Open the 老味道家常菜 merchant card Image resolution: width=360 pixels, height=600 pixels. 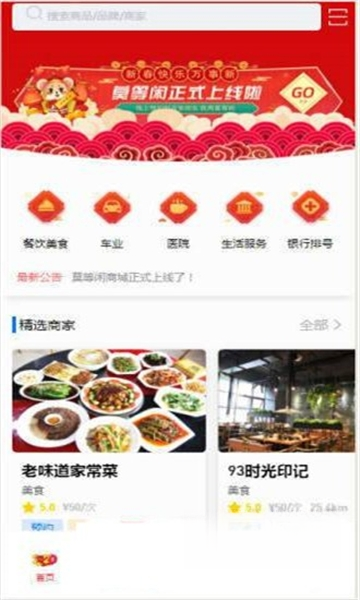(x=109, y=440)
